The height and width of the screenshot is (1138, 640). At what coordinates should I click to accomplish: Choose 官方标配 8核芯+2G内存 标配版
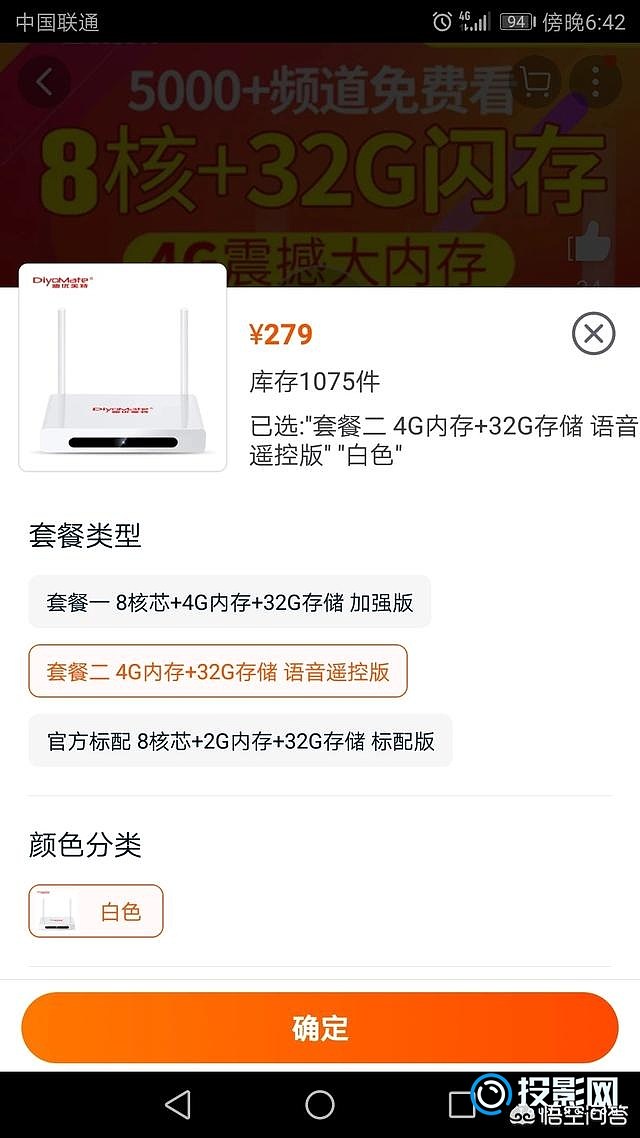tap(240, 741)
